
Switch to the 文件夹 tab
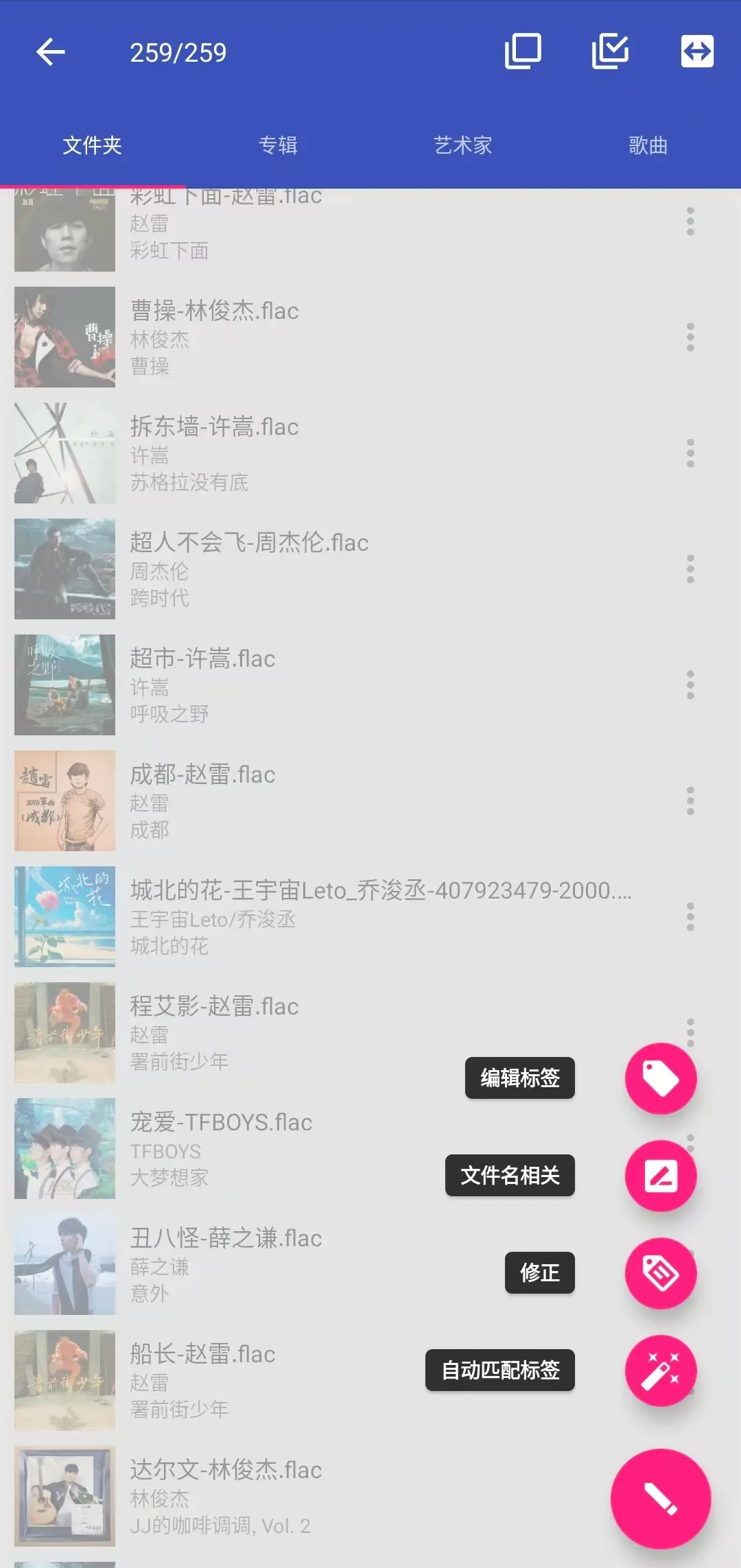92,145
